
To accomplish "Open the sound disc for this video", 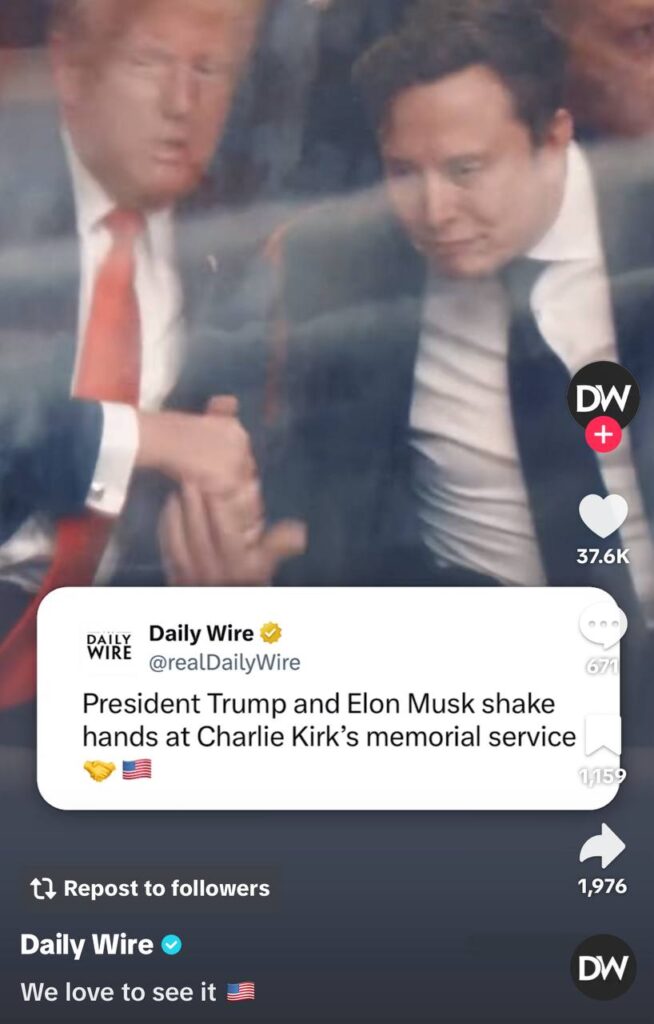I will 603,967.
